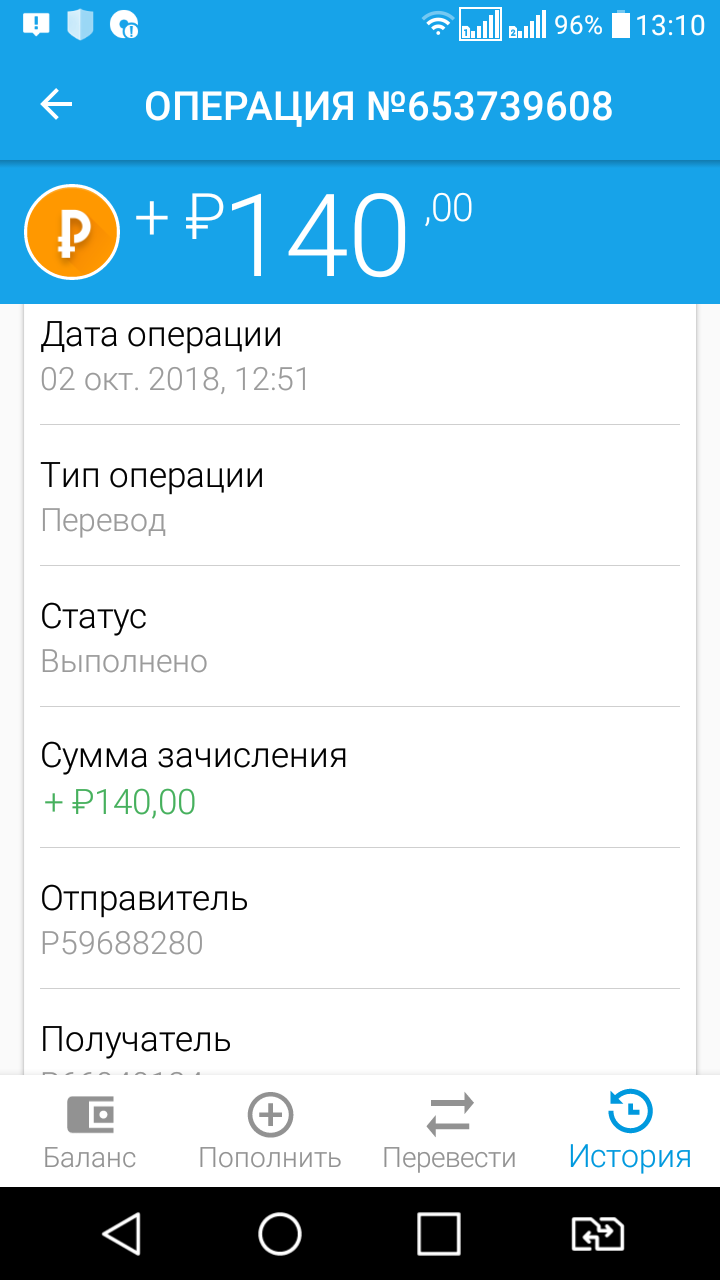This screenshot has height=1280, width=720.
Task: Go back using the header arrow
Action: click(56, 105)
